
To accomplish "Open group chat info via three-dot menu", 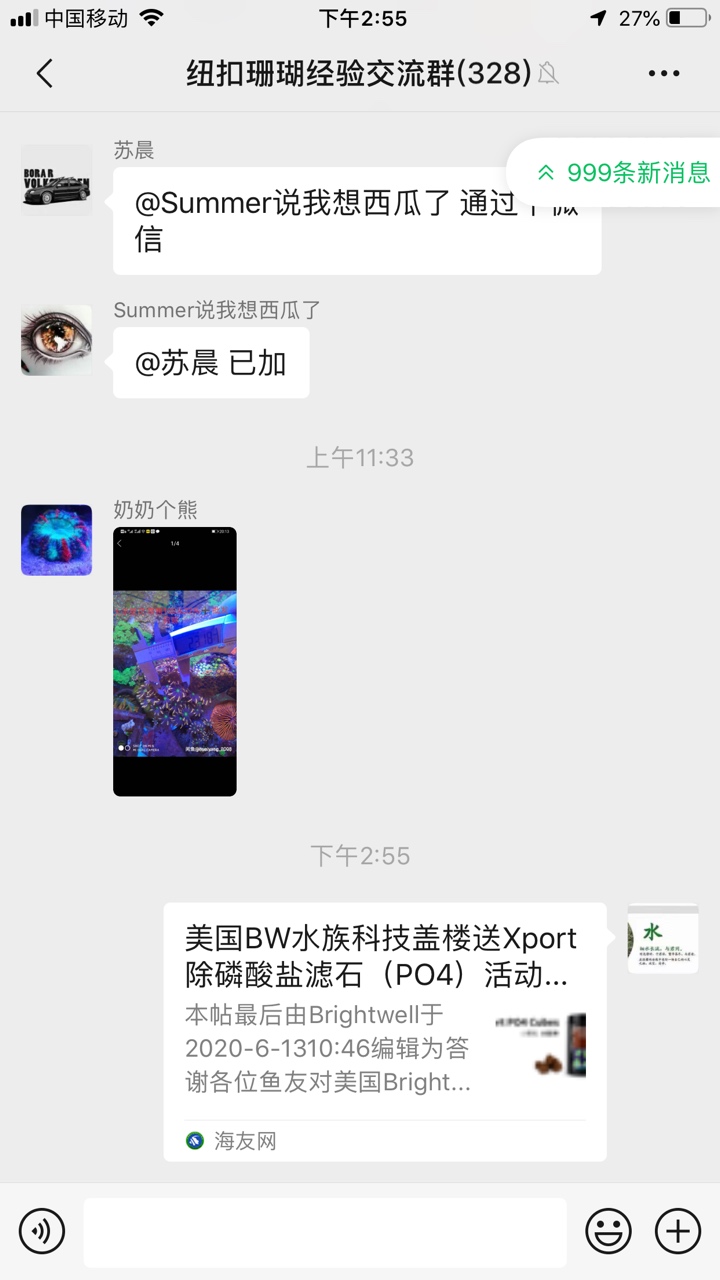I will pos(664,73).
